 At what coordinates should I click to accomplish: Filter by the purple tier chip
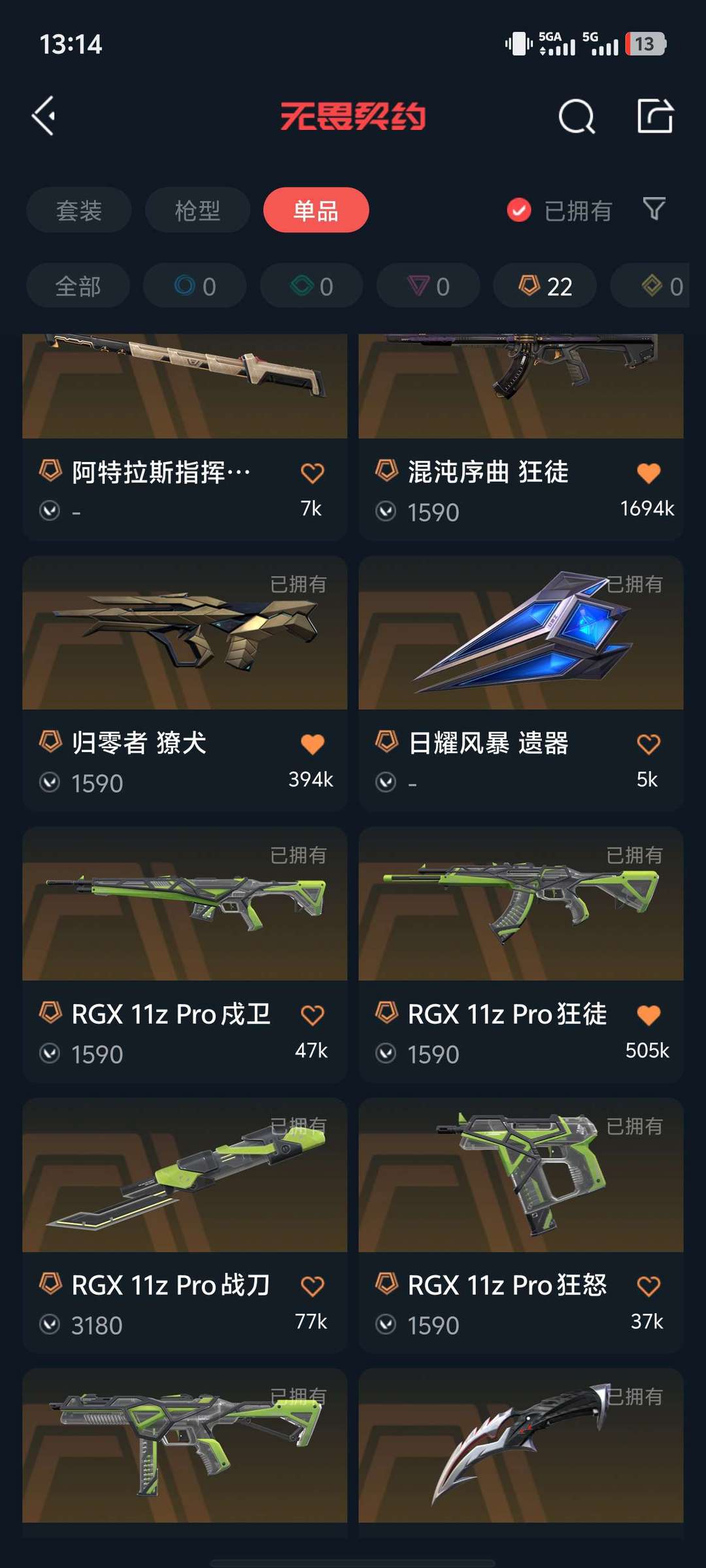pos(428,286)
